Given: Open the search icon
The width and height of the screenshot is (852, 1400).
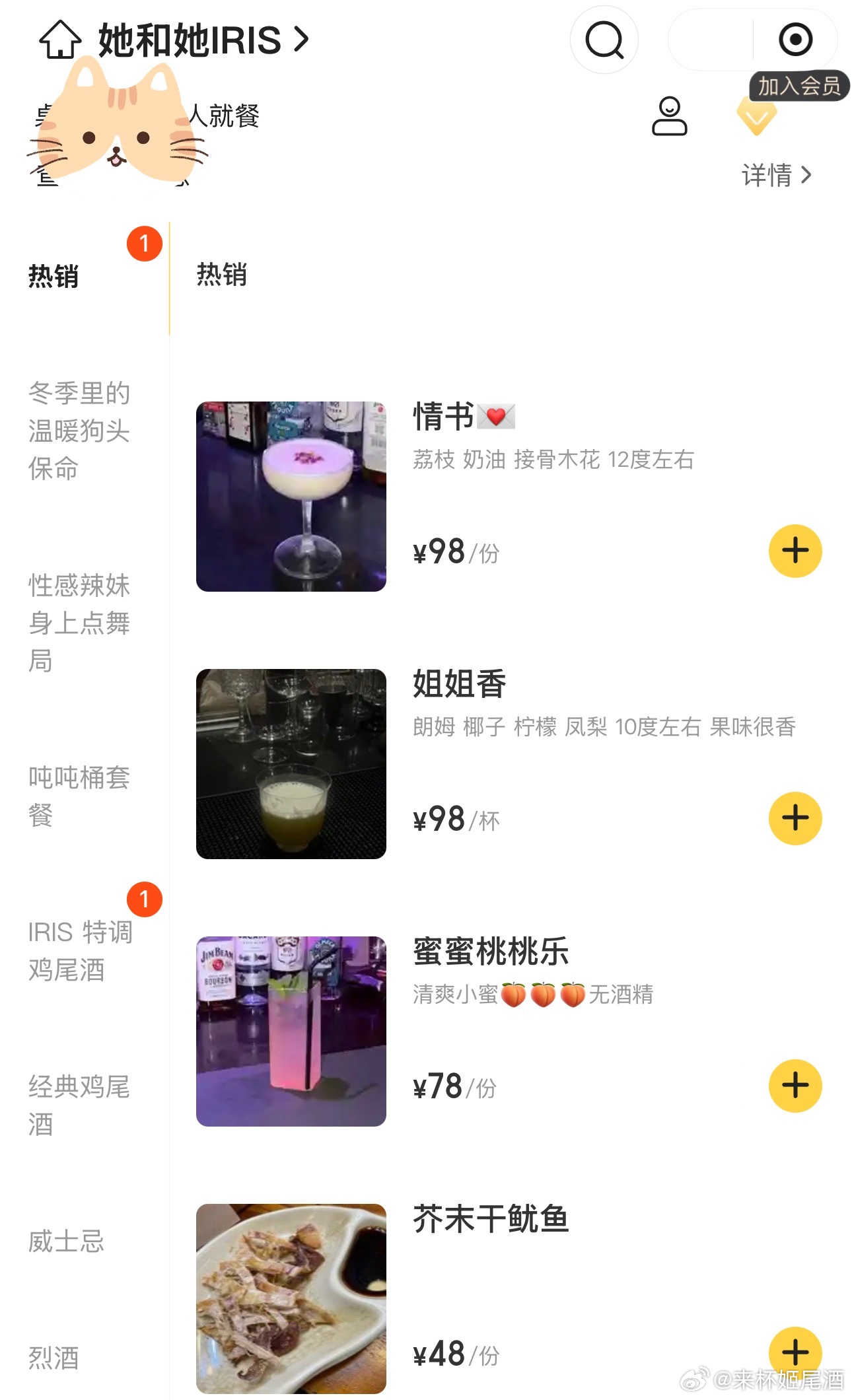Looking at the screenshot, I should click(x=604, y=40).
